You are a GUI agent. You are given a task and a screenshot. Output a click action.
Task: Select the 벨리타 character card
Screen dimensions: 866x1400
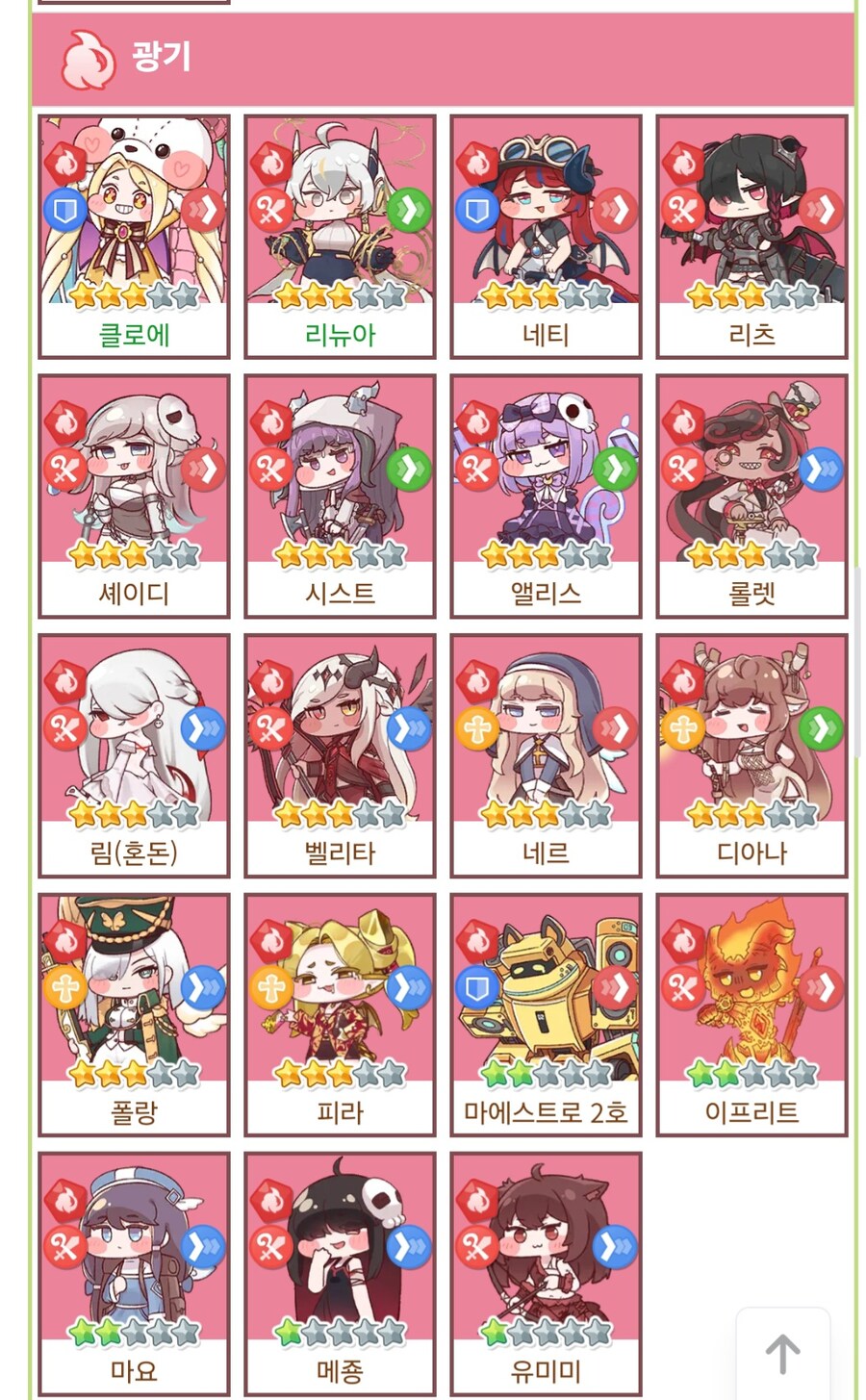pos(340,754)
